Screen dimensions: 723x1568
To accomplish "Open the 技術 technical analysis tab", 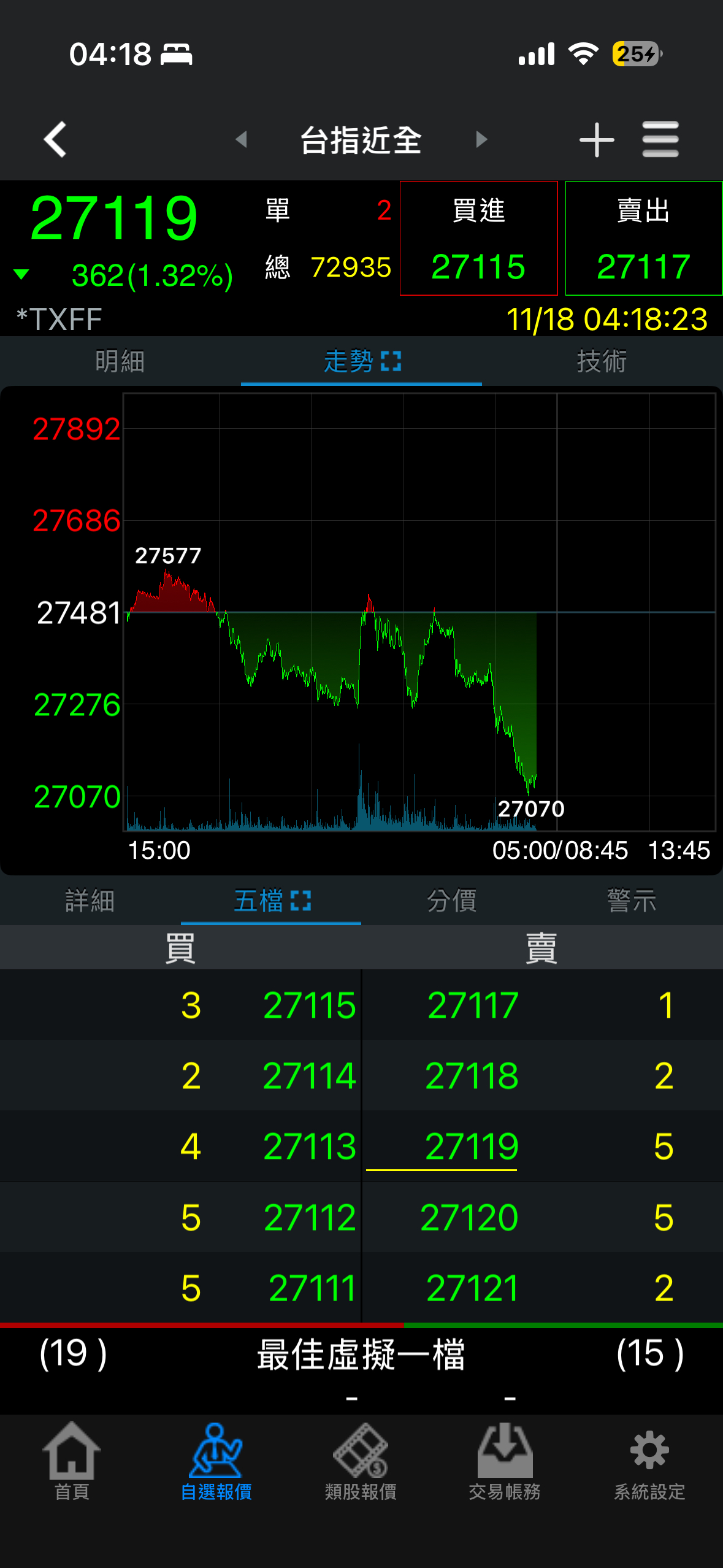I will coord(602,361).
